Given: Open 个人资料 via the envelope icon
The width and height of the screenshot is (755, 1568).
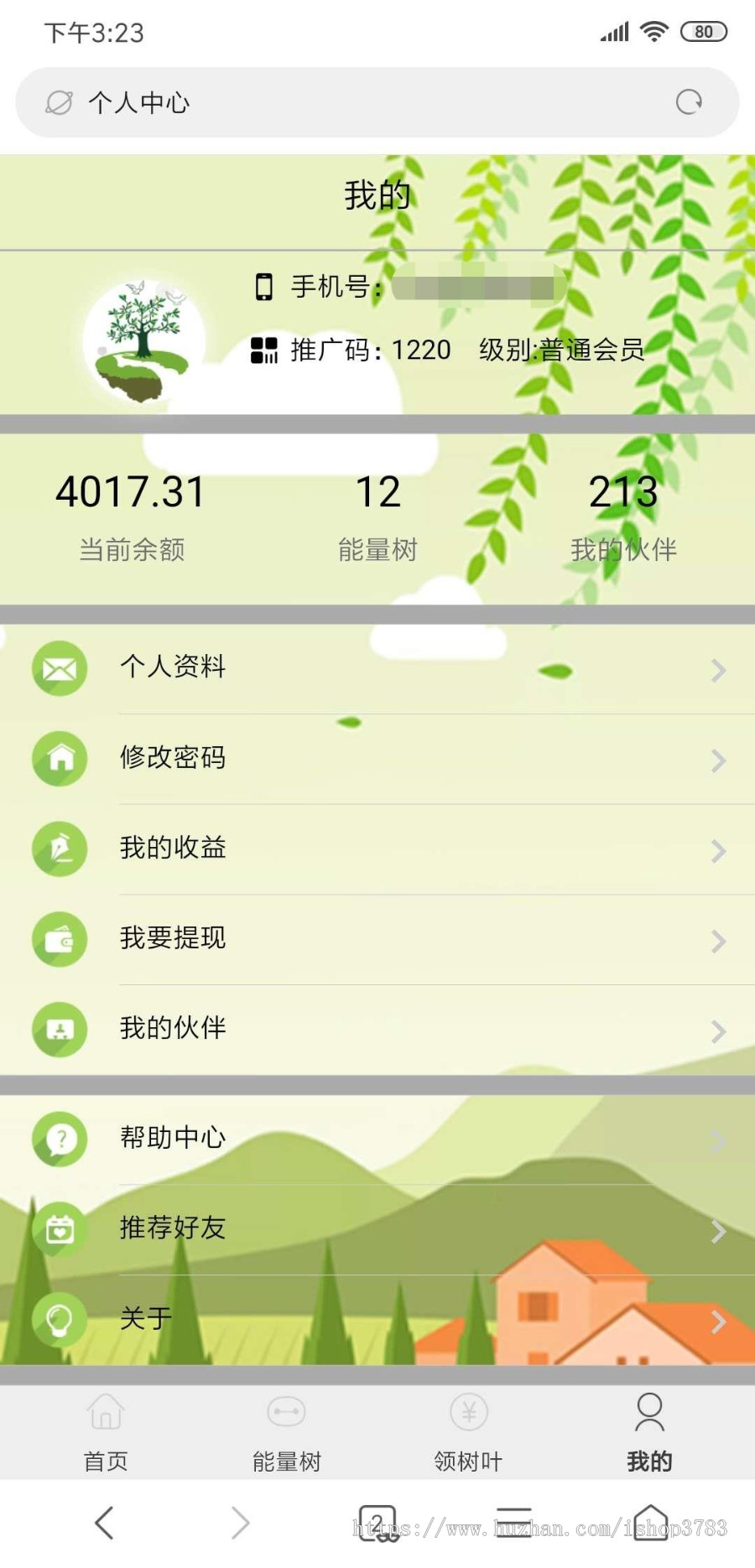Looking at the screenshot, I should click(x=59, y=668).
